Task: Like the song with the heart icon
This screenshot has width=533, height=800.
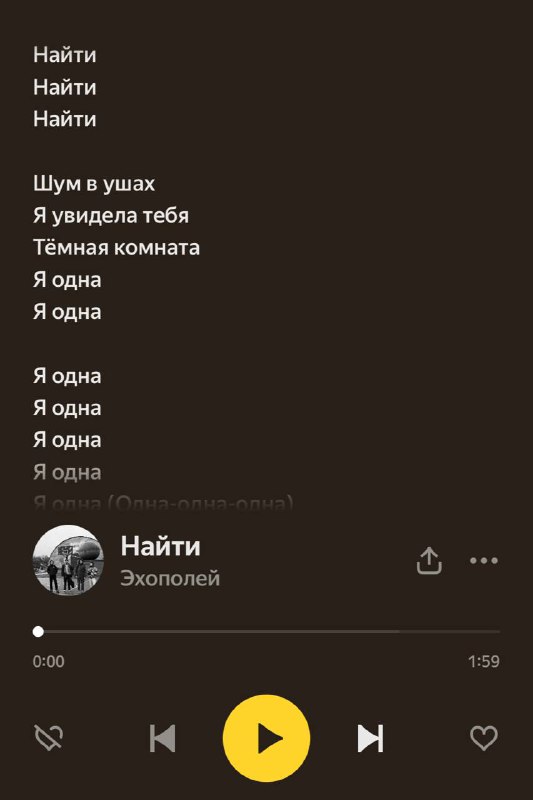Action: click(x=484, y=738)
